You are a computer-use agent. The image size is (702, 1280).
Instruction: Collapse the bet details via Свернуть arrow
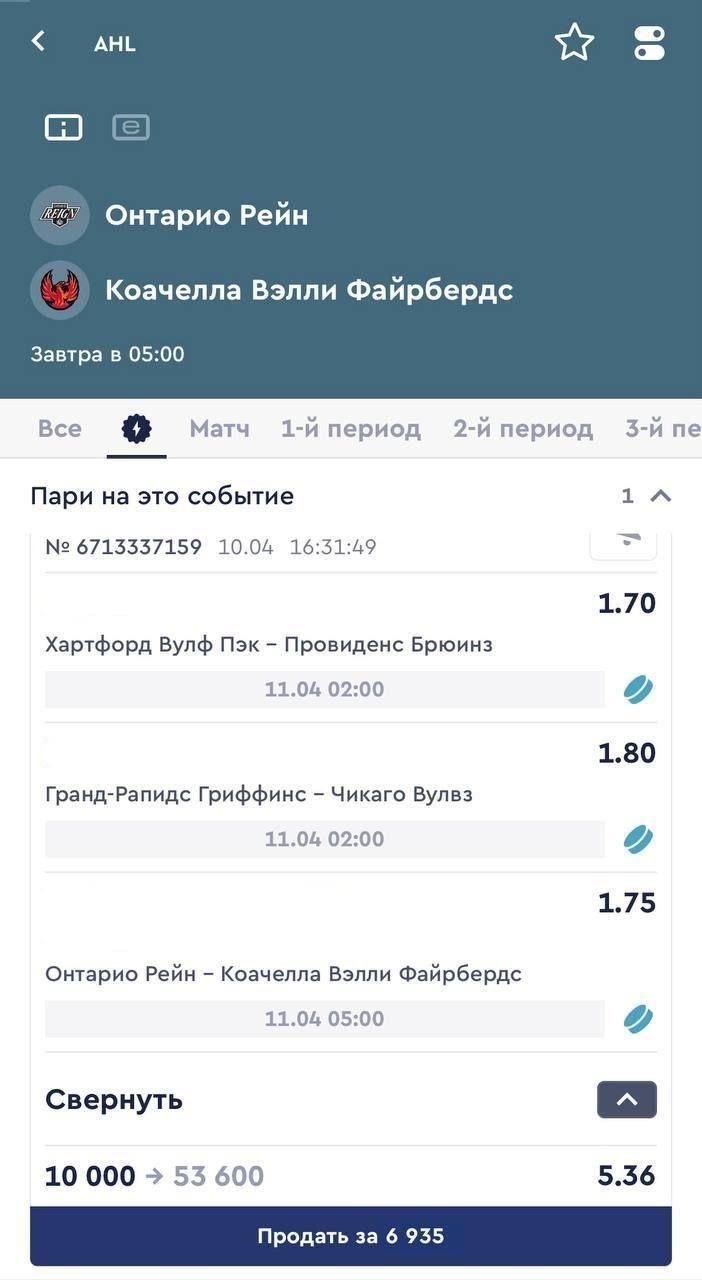tap(626, 1100)
